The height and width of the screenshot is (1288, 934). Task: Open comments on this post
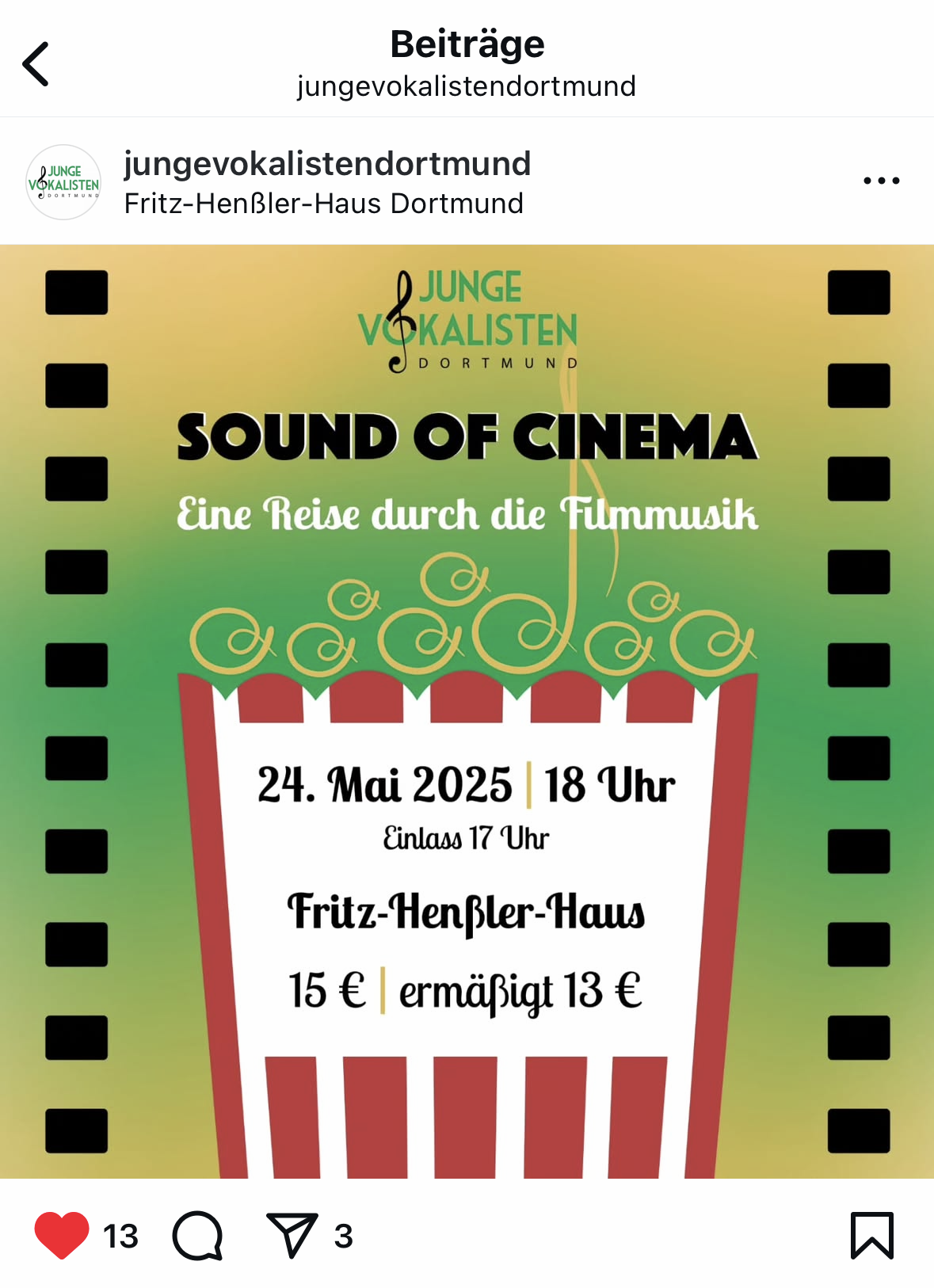[198, 1235]
